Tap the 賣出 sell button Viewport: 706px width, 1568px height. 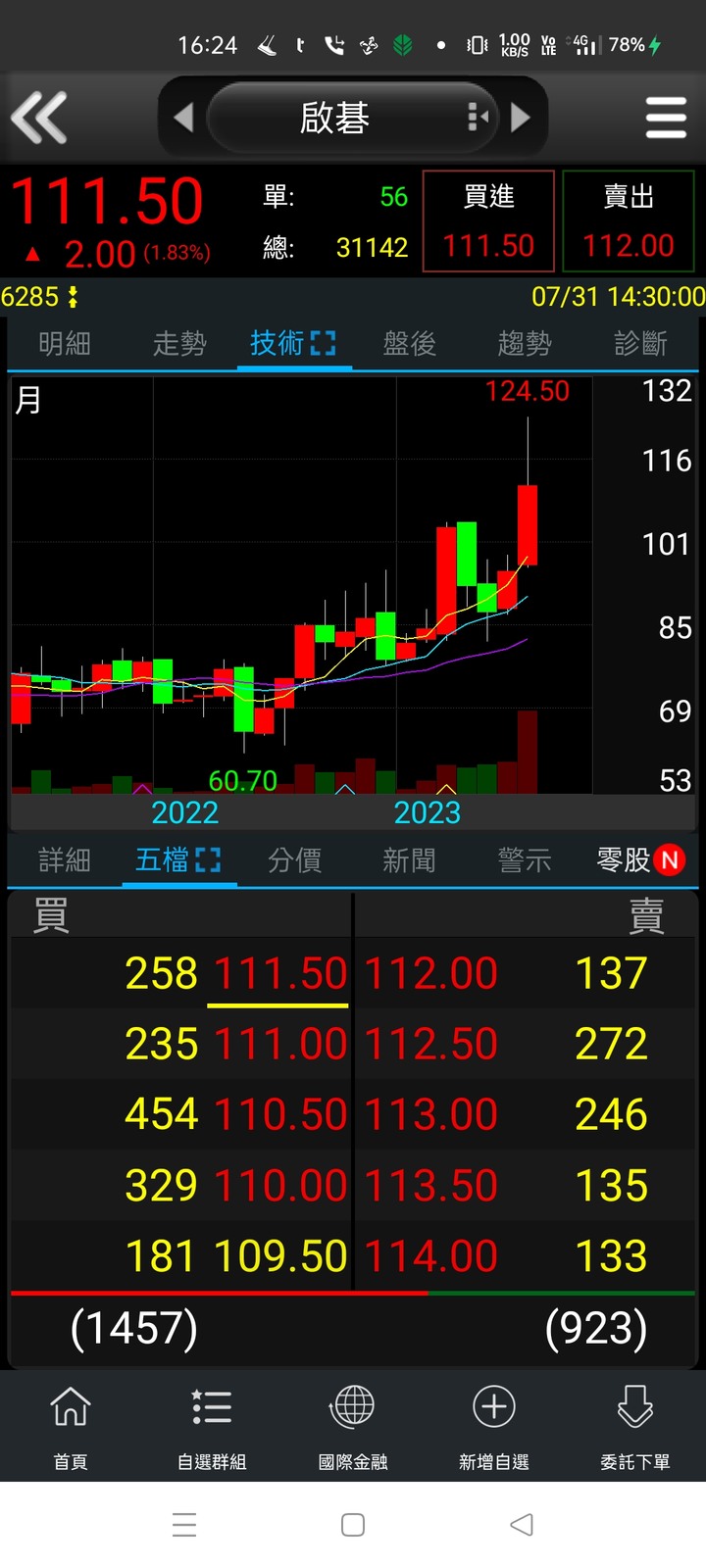629,221
